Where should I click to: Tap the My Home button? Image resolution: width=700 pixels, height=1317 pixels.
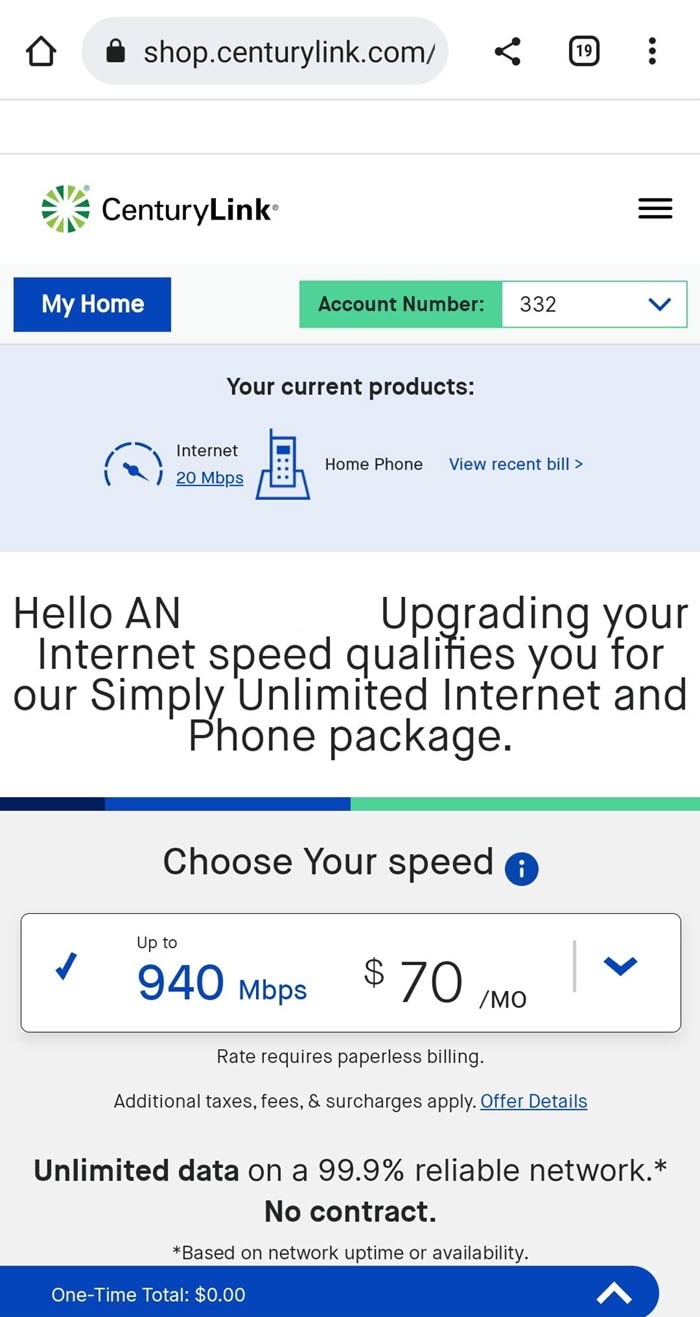pyautogui.click(x=92, y=304)
